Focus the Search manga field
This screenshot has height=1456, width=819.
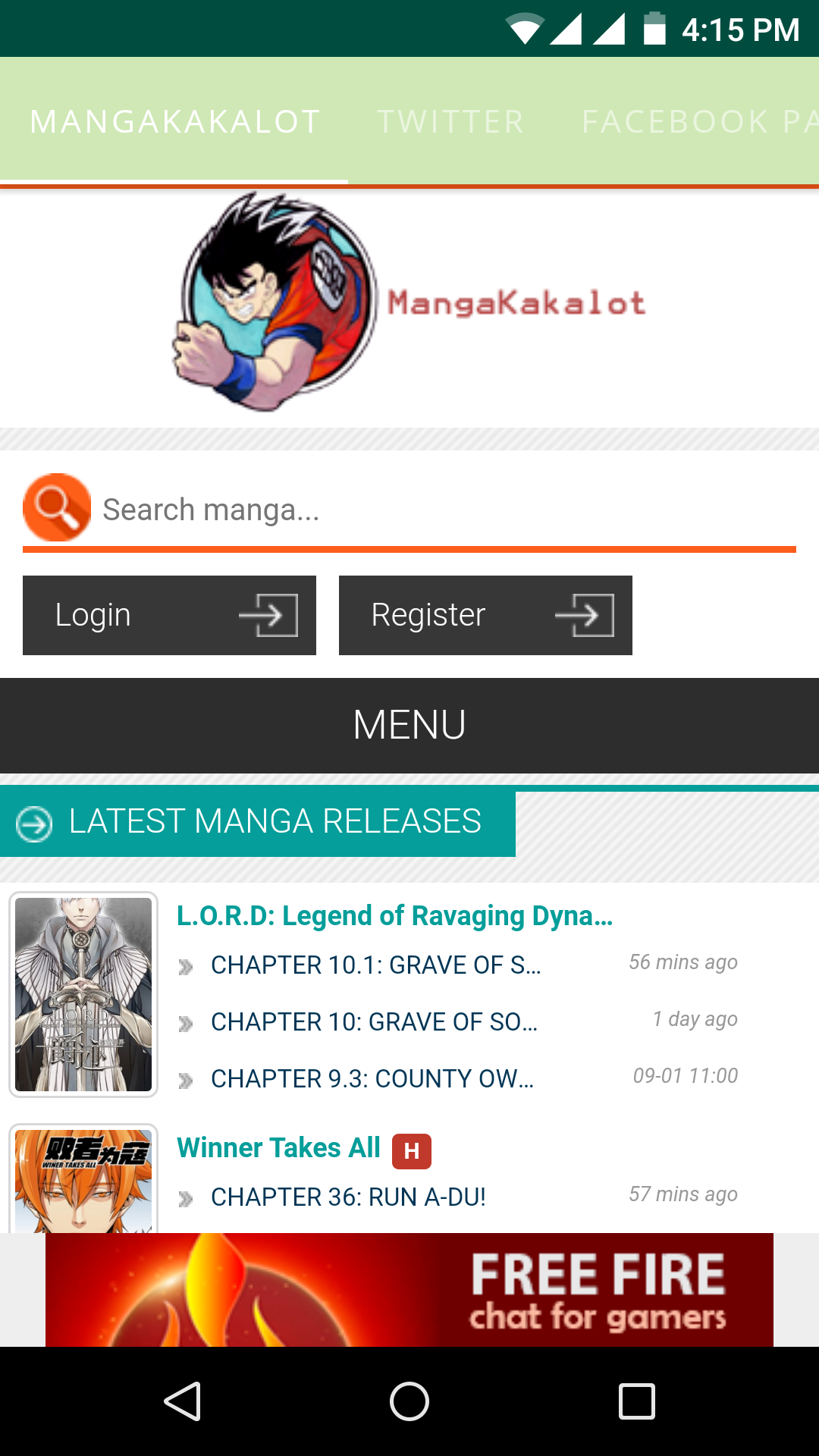[x=440, y=510]
